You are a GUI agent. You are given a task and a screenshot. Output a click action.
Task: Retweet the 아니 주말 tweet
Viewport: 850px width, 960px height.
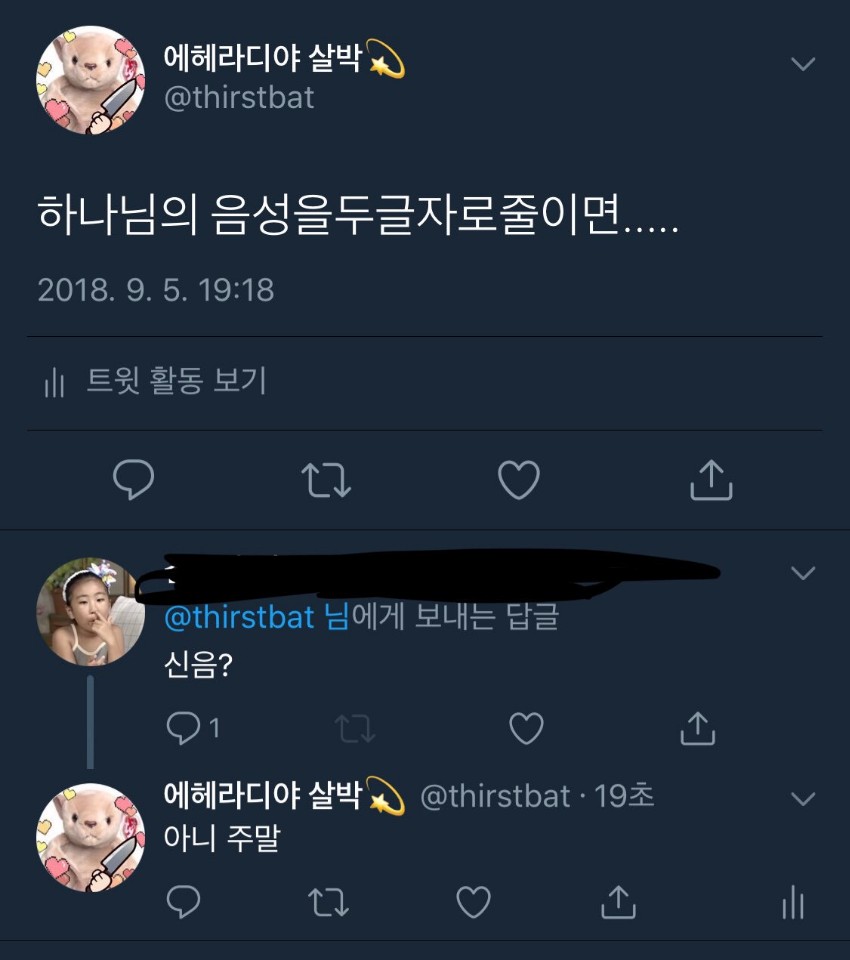point(327,903)
